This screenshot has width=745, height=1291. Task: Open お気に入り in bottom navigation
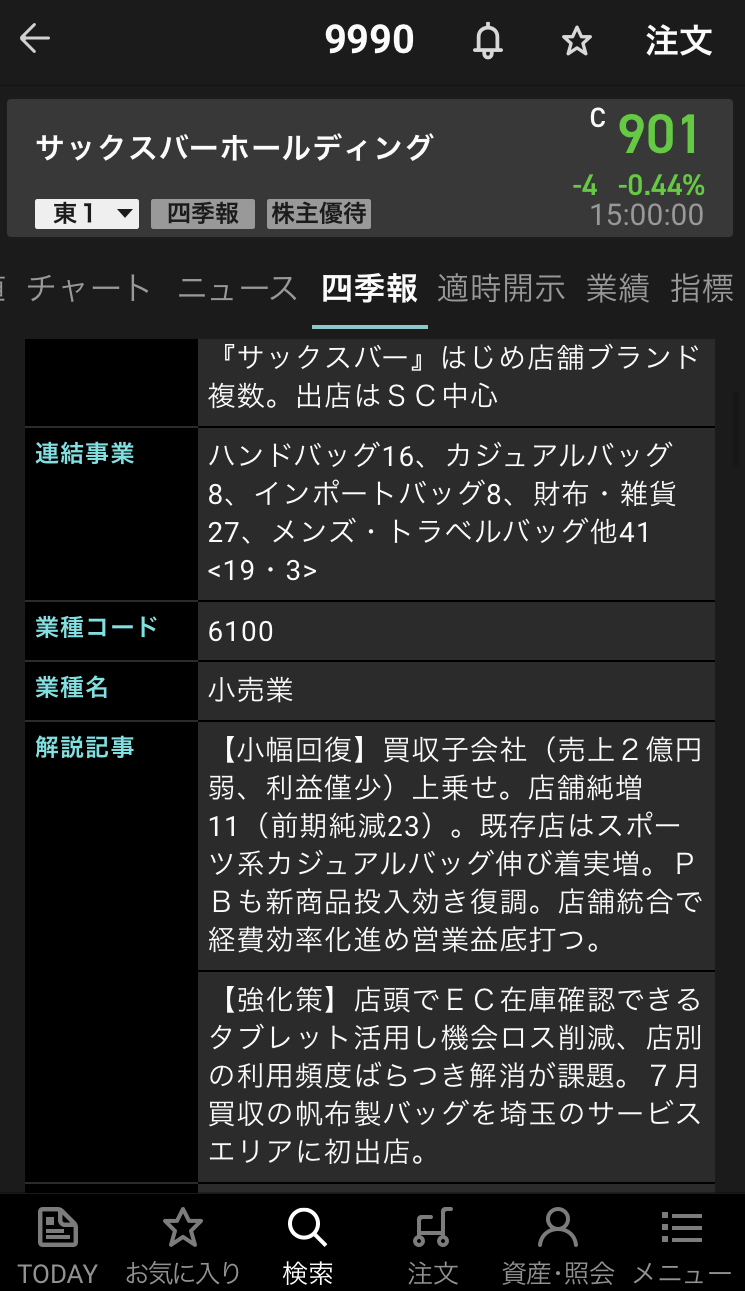[x=182, y=1243]
